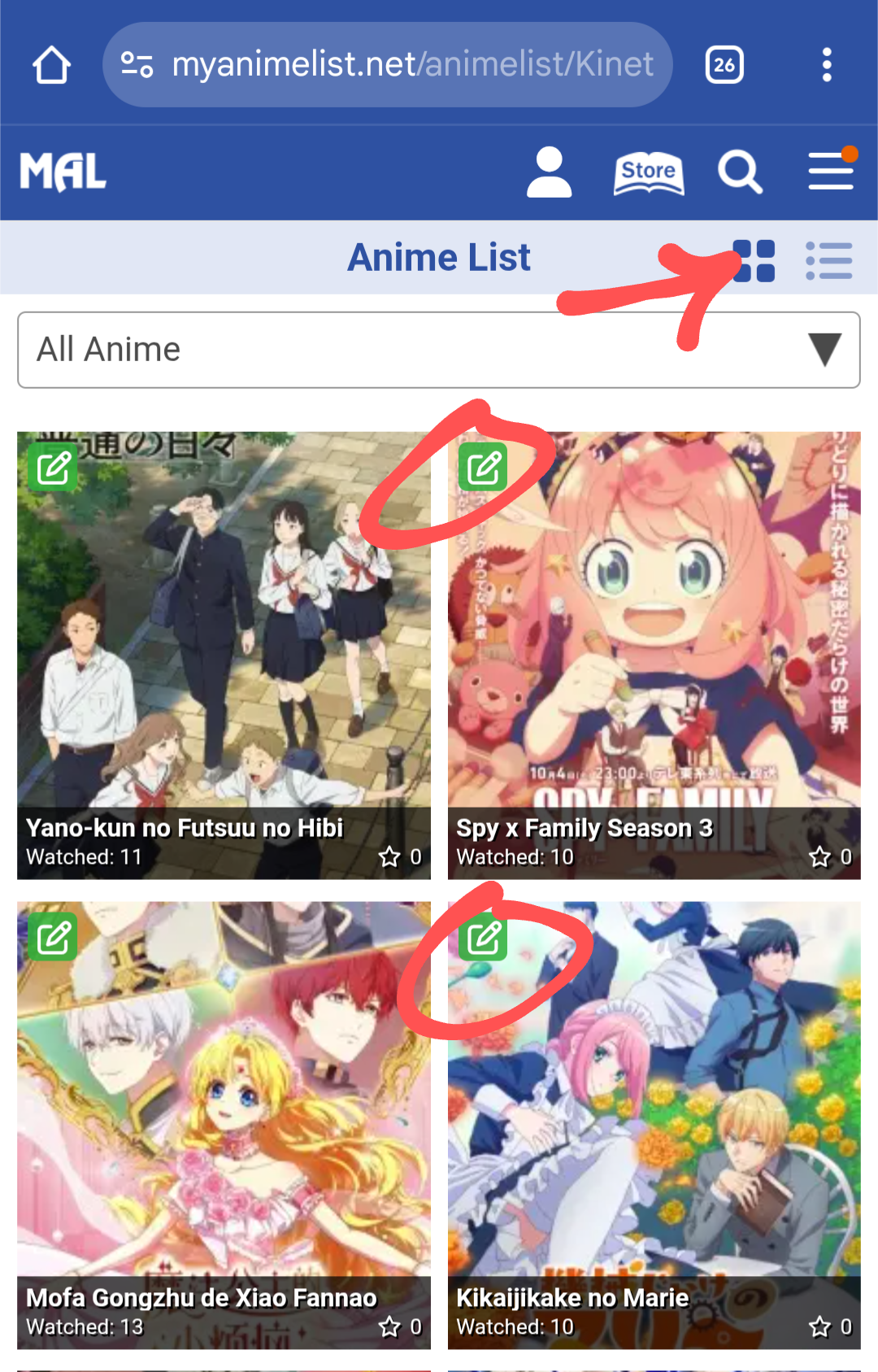Go to the browser home page
878x1372 pixels.
(x=51, y=65)
